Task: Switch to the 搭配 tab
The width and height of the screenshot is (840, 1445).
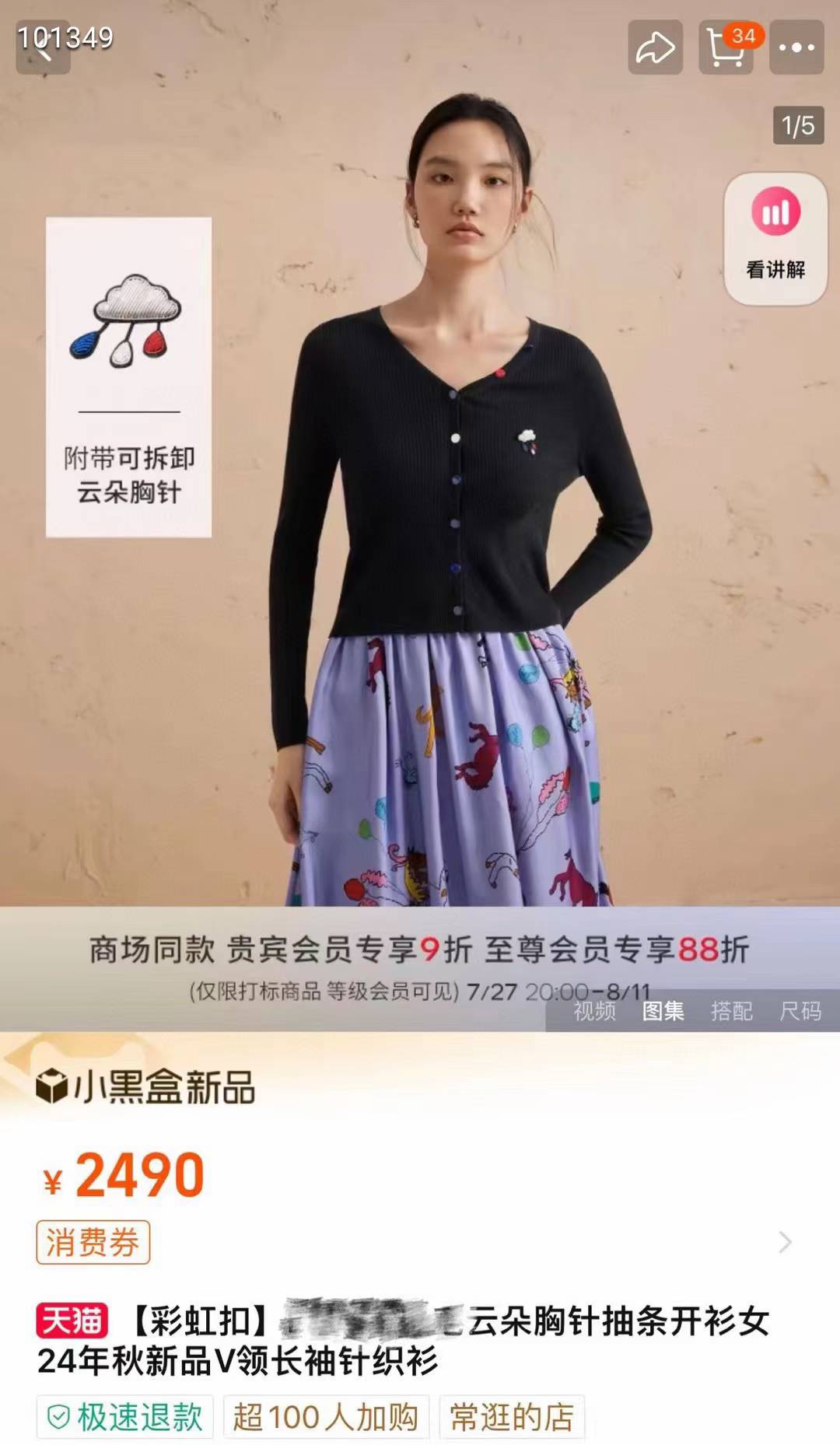Action: [x=732, y=1011]
